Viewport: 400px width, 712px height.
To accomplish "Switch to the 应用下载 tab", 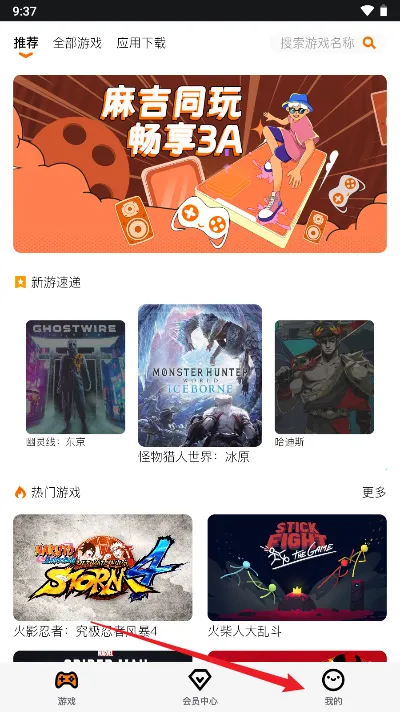I will [141, 43].
